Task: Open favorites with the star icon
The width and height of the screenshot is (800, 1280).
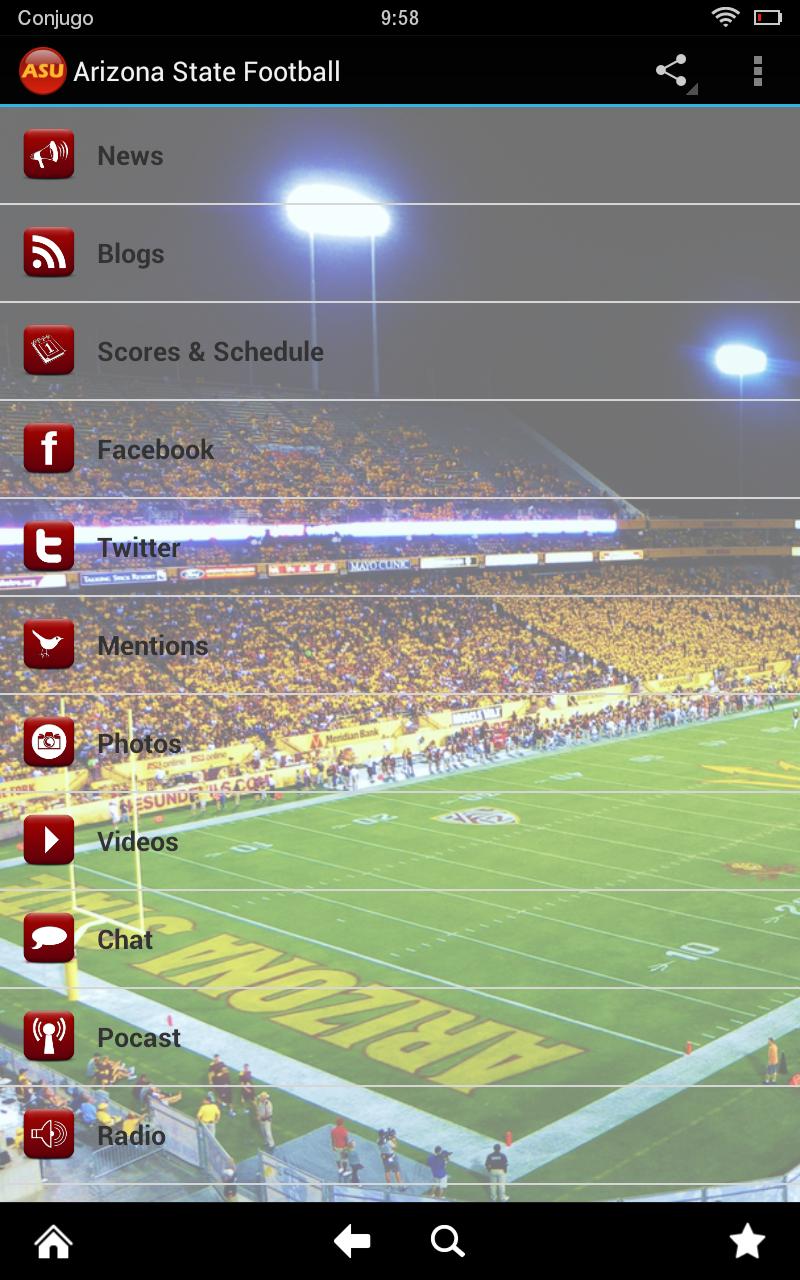Action: coord(747,1242)
